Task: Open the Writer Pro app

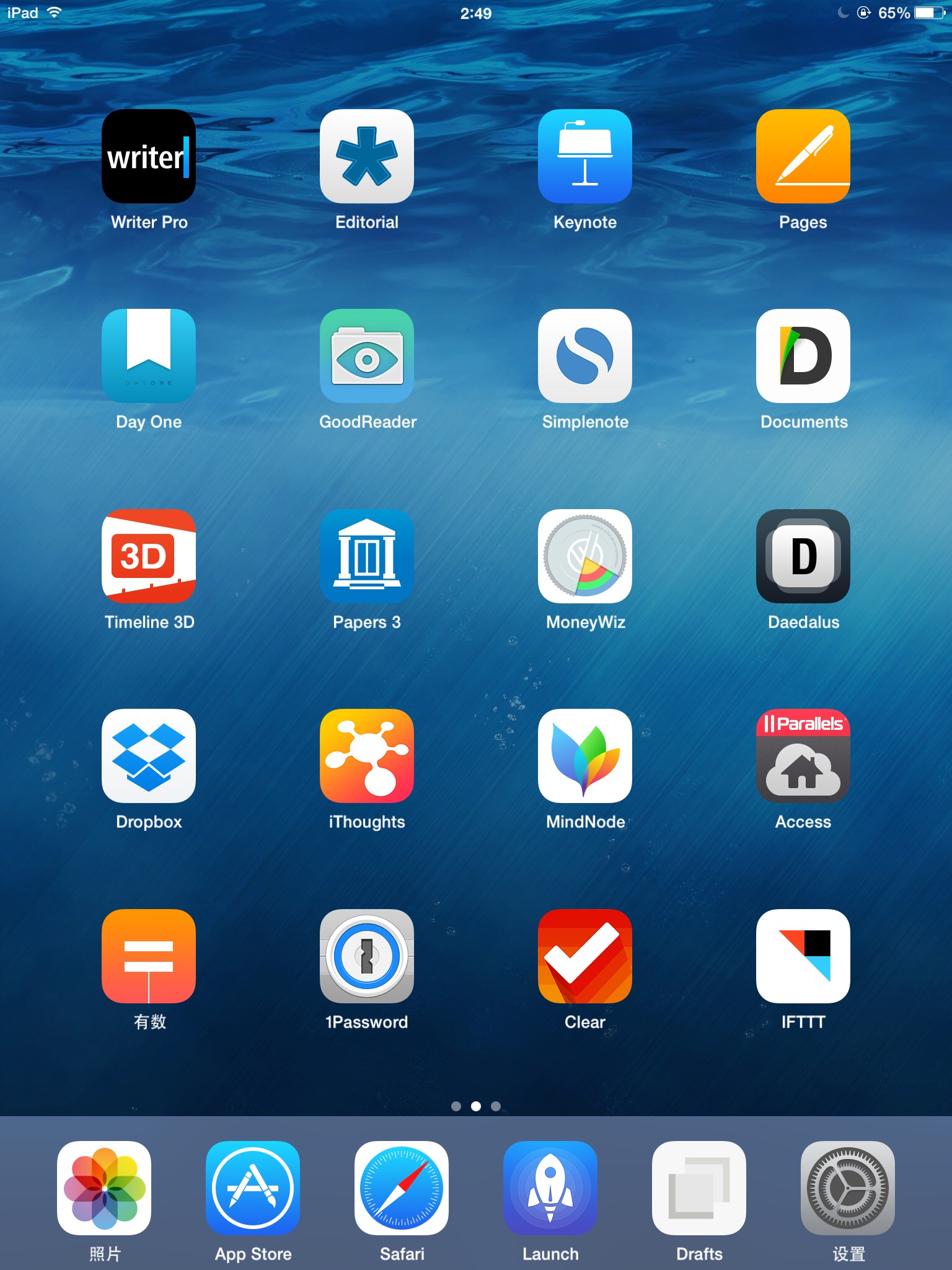Action: click(149, 156)
